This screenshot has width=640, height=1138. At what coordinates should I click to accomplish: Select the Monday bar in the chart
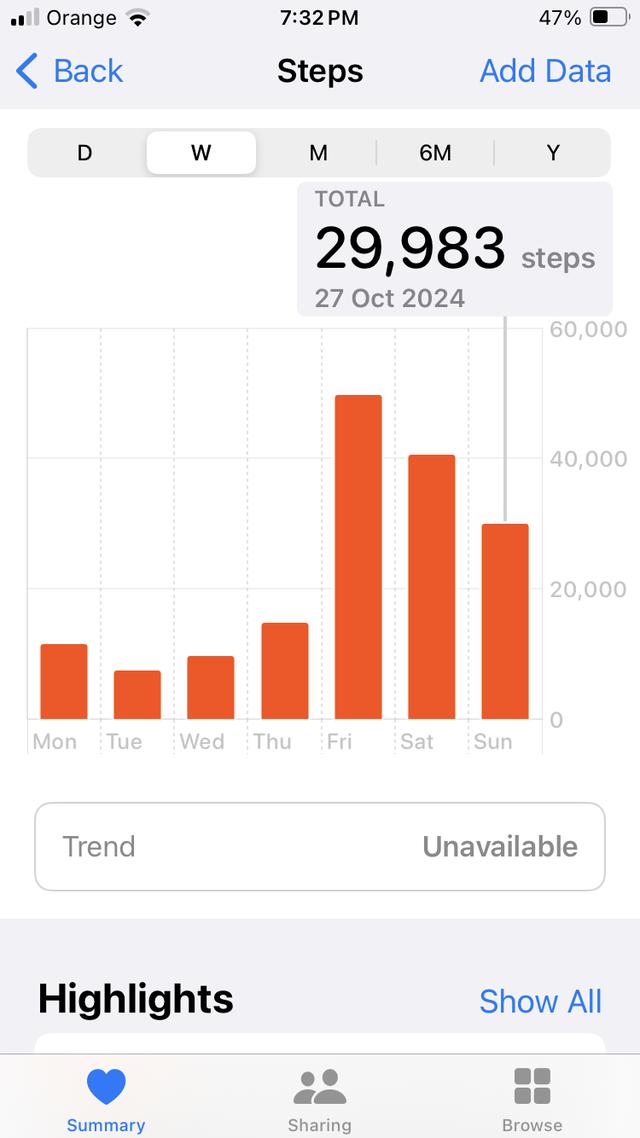coord(64,681)
